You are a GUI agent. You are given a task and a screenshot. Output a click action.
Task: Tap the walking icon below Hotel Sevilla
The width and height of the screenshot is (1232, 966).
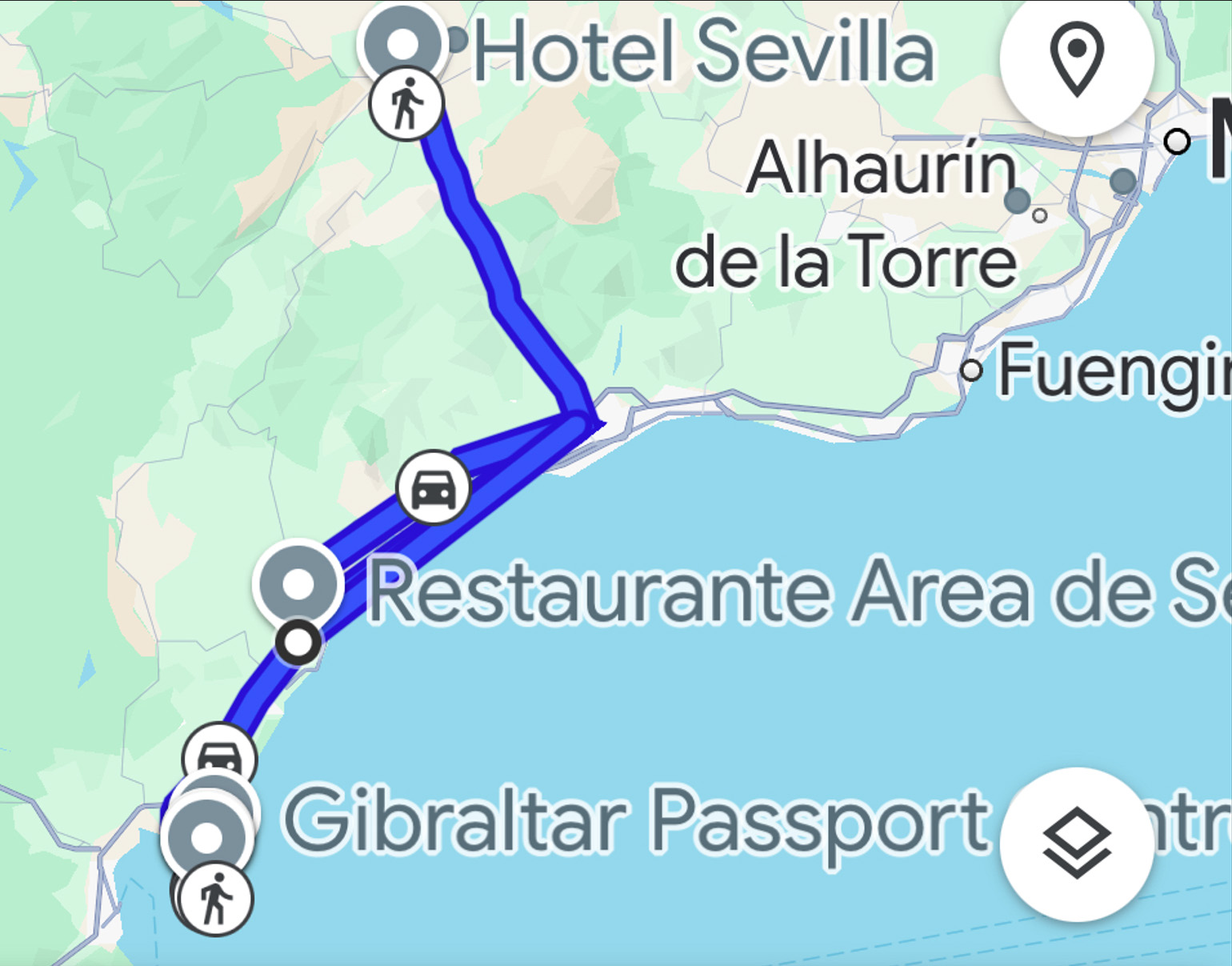[406, 104]
